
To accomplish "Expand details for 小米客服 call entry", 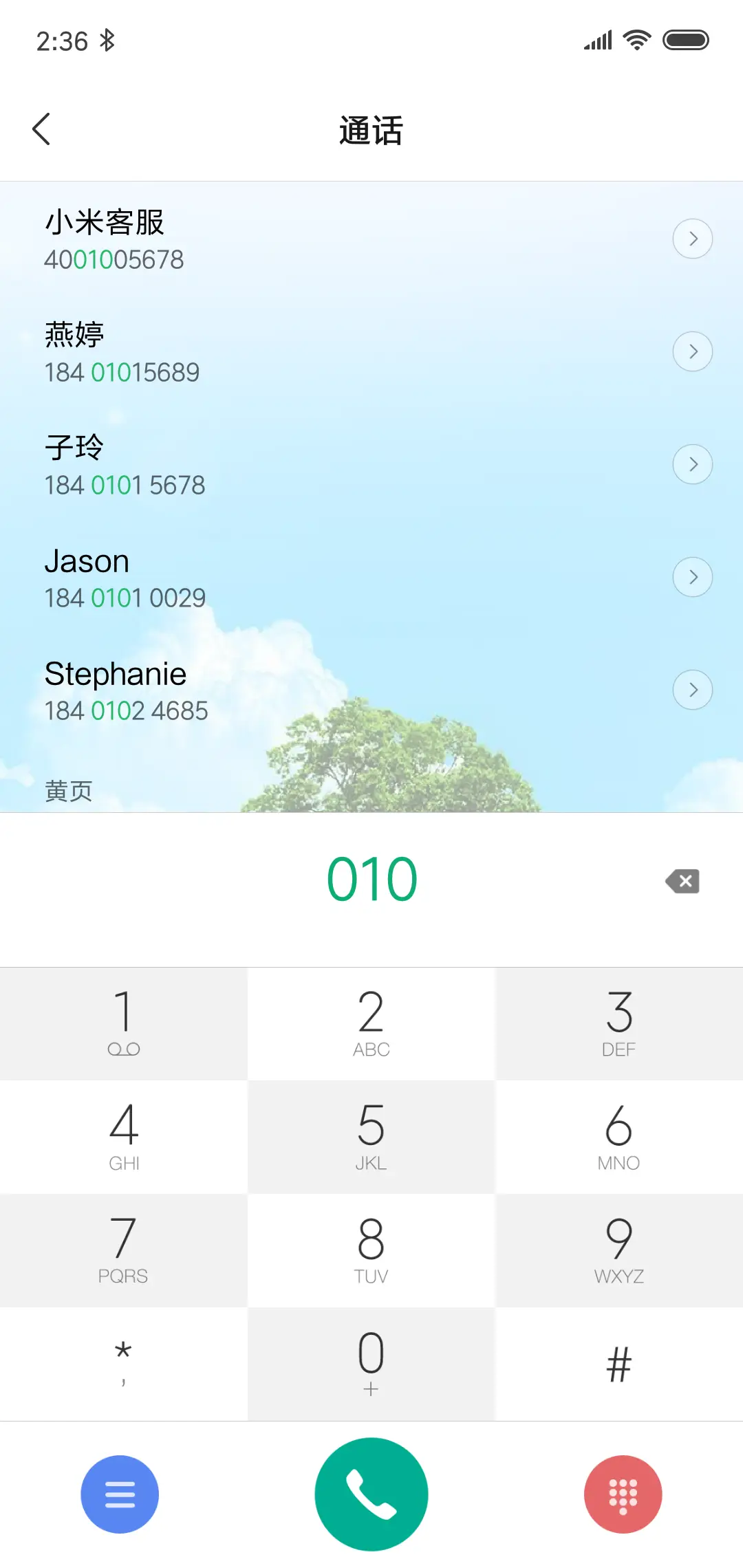I will pos(693,239).
